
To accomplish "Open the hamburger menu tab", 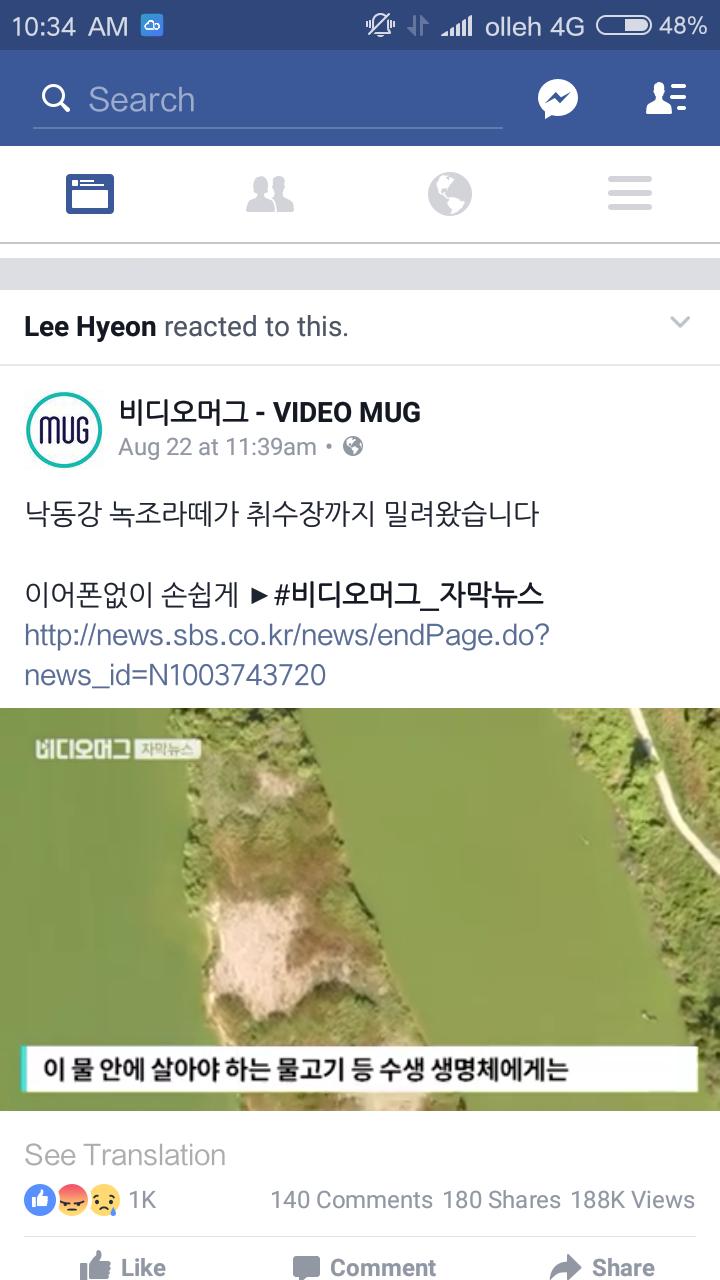I will pos(630,194).
